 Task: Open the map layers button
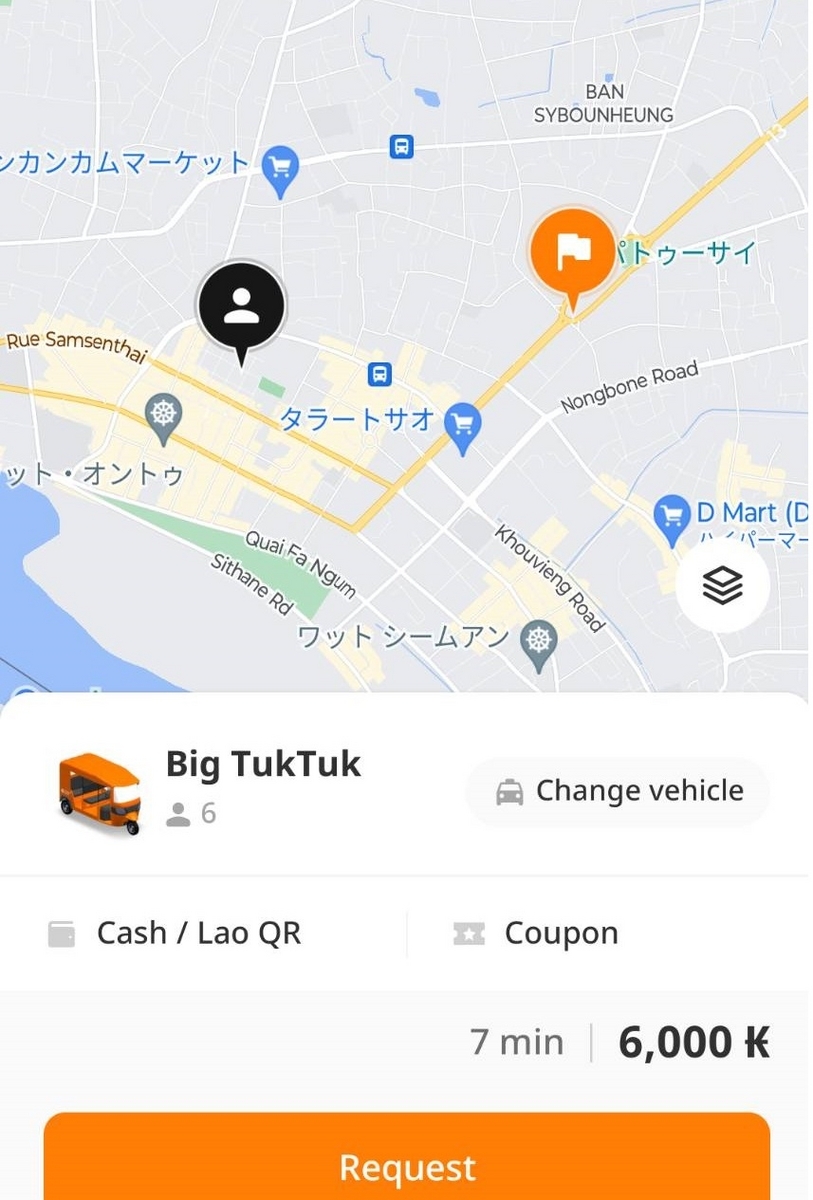click(722, 587)
